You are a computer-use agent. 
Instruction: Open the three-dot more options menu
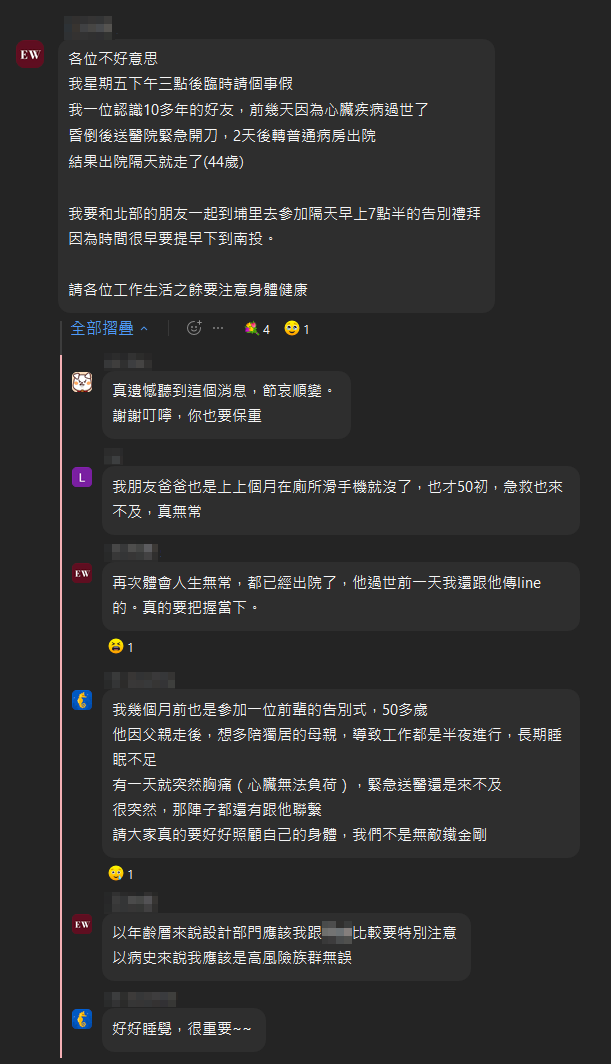tap(218, 328)
